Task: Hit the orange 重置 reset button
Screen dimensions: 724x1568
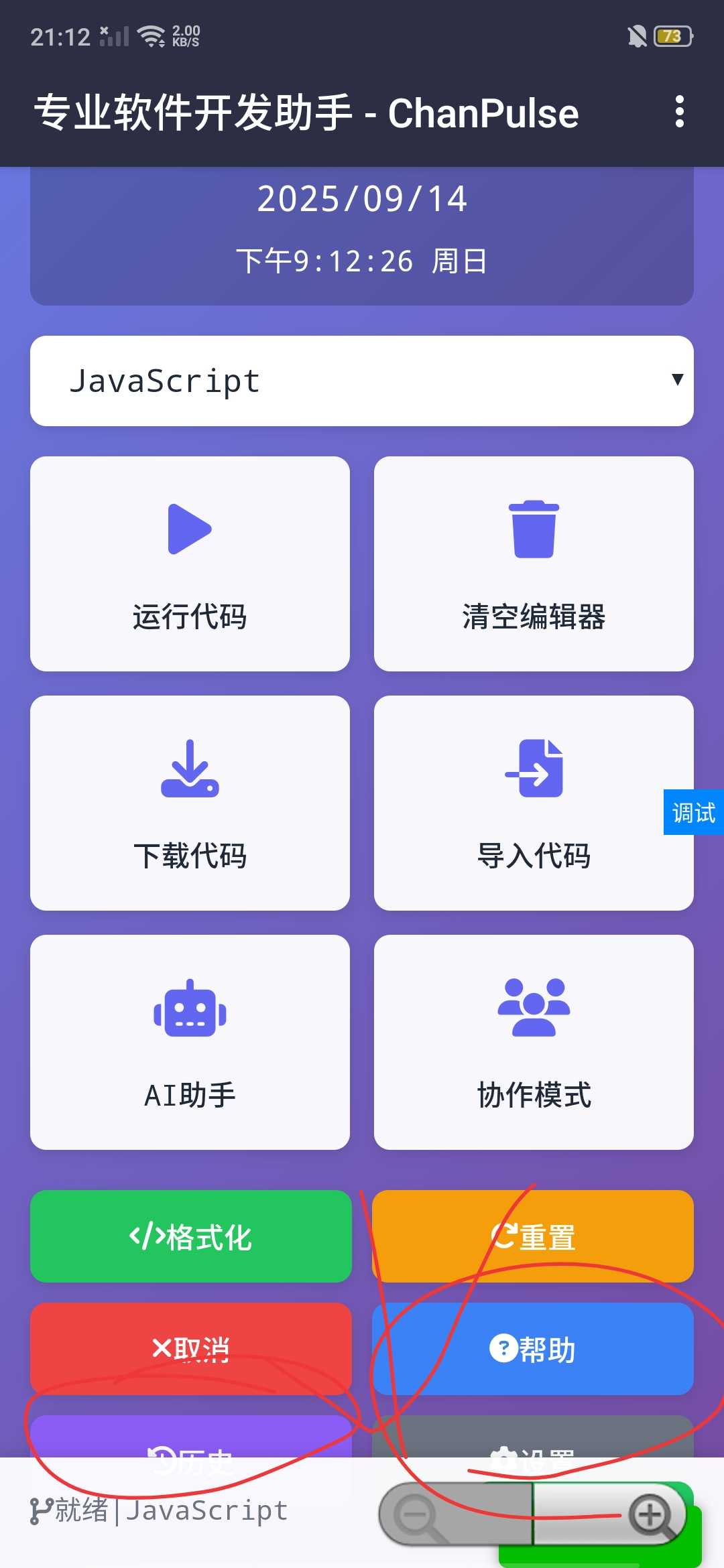Action: click(533, 1236)
